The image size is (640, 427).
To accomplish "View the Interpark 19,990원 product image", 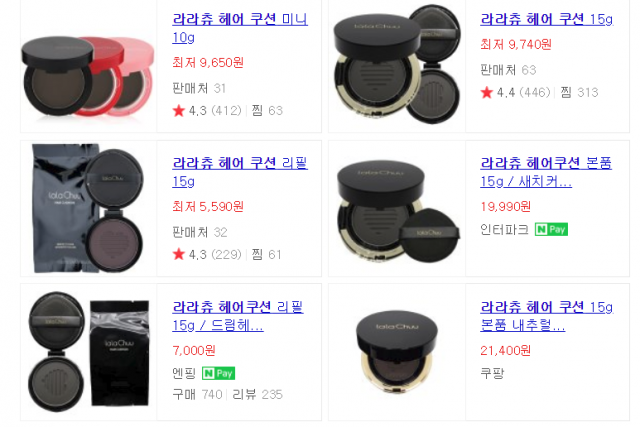I will [397, 208].
